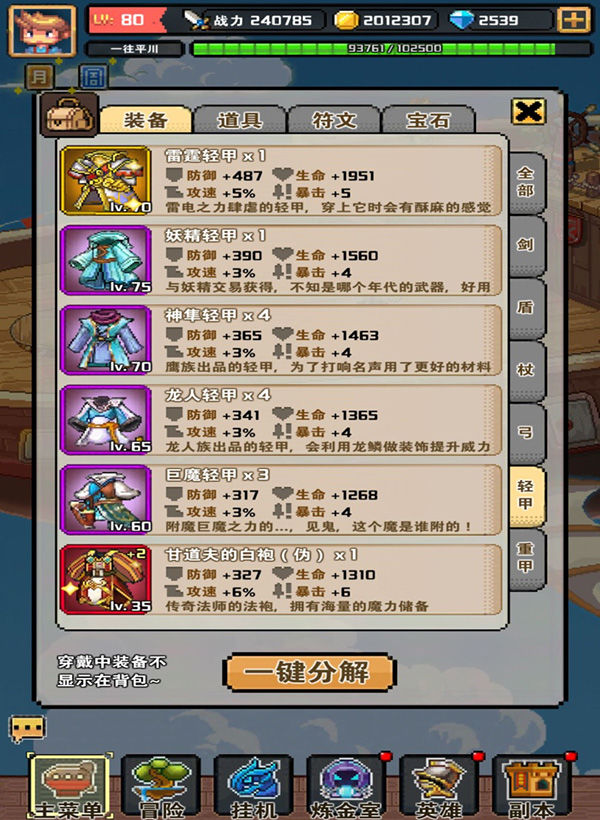Viewport: 600px width, 820px height.
Task: Open the 宝石 tab
Action: click(427, 120)
